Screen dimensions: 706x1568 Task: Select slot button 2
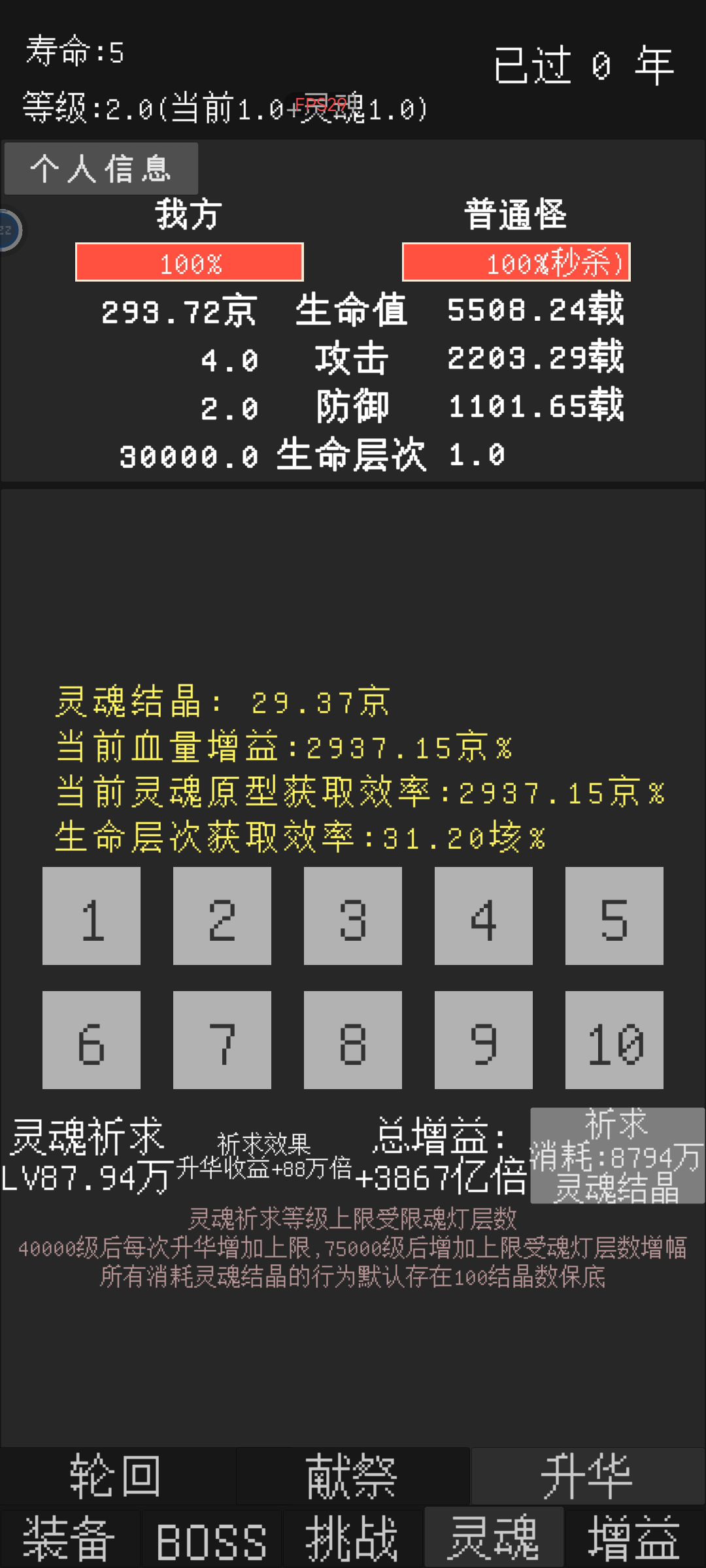222,916
